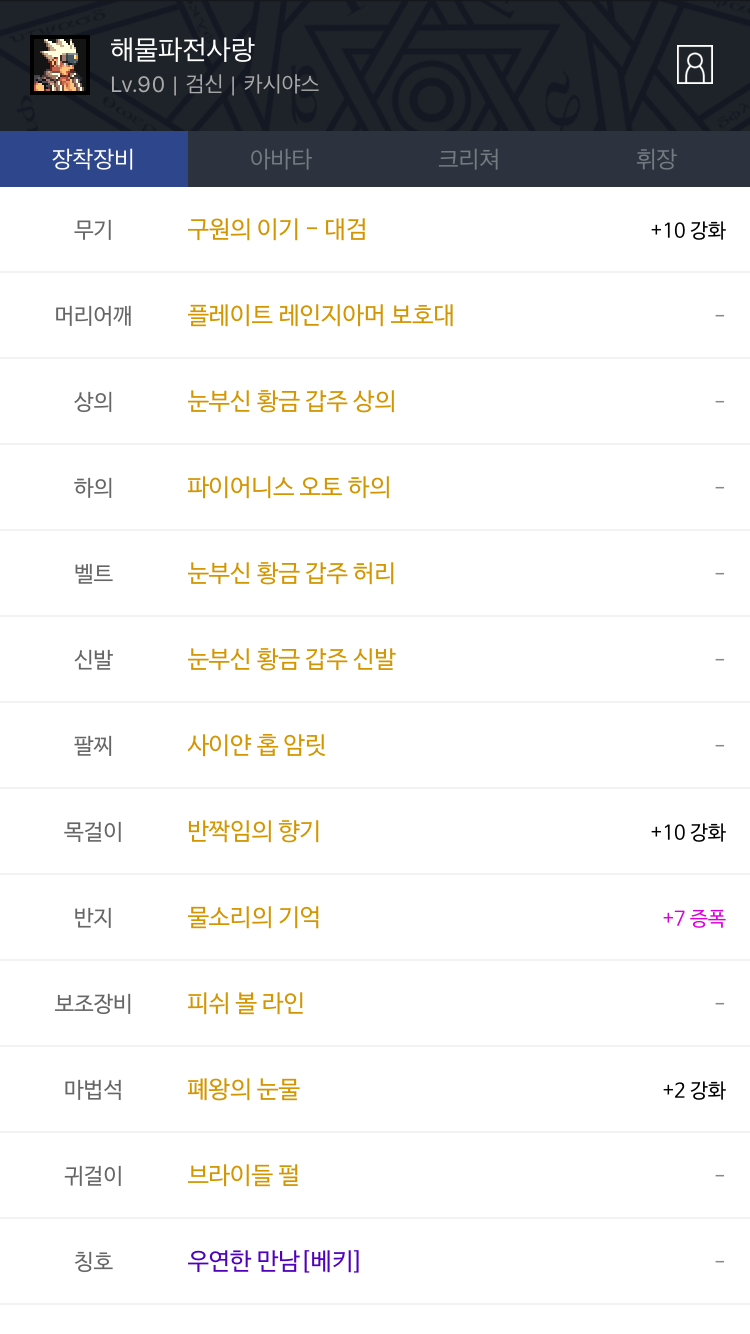View 플레이트 레인지아머 보호대 details
The height and width of the screenshot is (1334, 750).
coord(321,315)
